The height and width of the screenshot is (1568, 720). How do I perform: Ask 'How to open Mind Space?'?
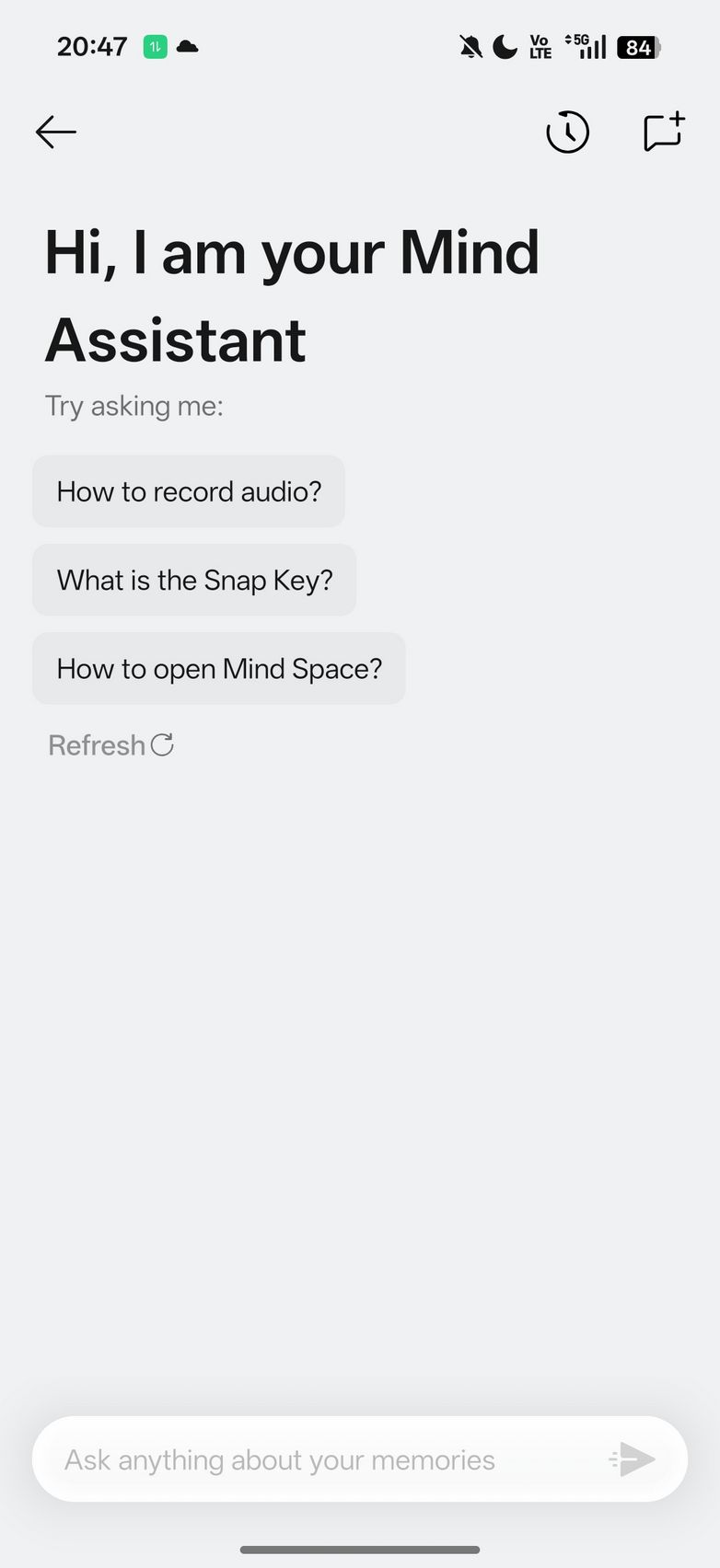[x=219, y=669]
